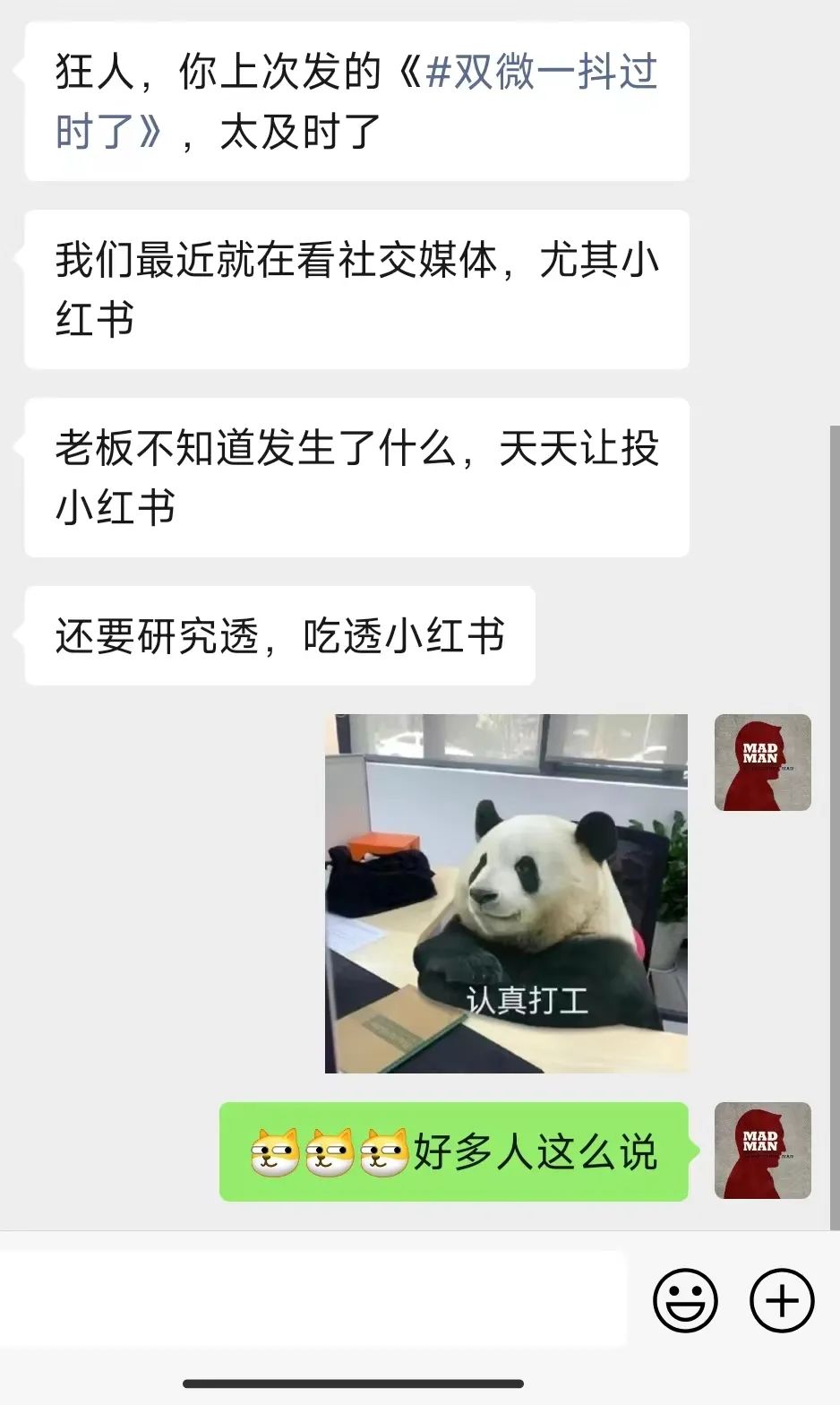
Task: Open MAD MAN avatar beside panda sticker
Action: click(x=762, y=763)
